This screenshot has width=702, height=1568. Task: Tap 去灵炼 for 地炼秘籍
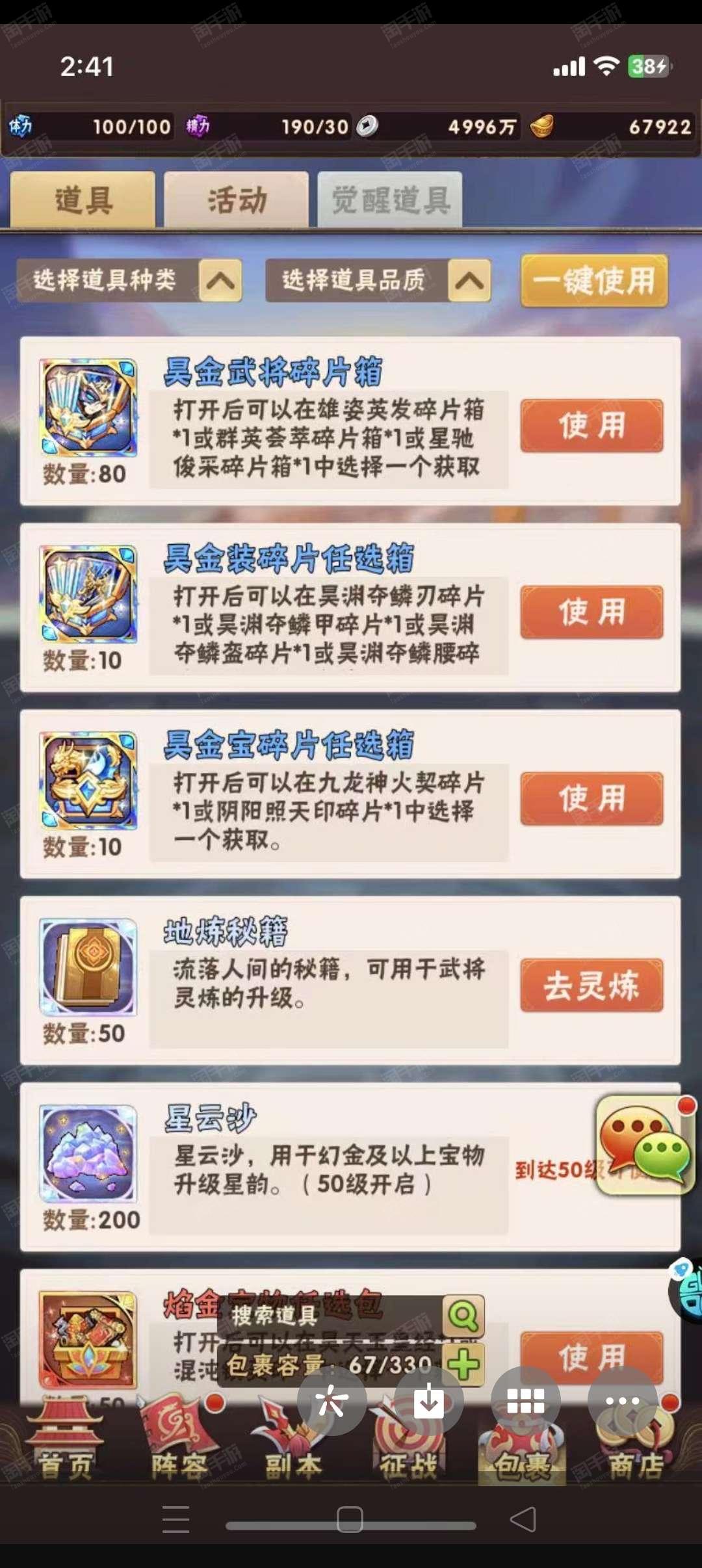(x=591, y=986)
